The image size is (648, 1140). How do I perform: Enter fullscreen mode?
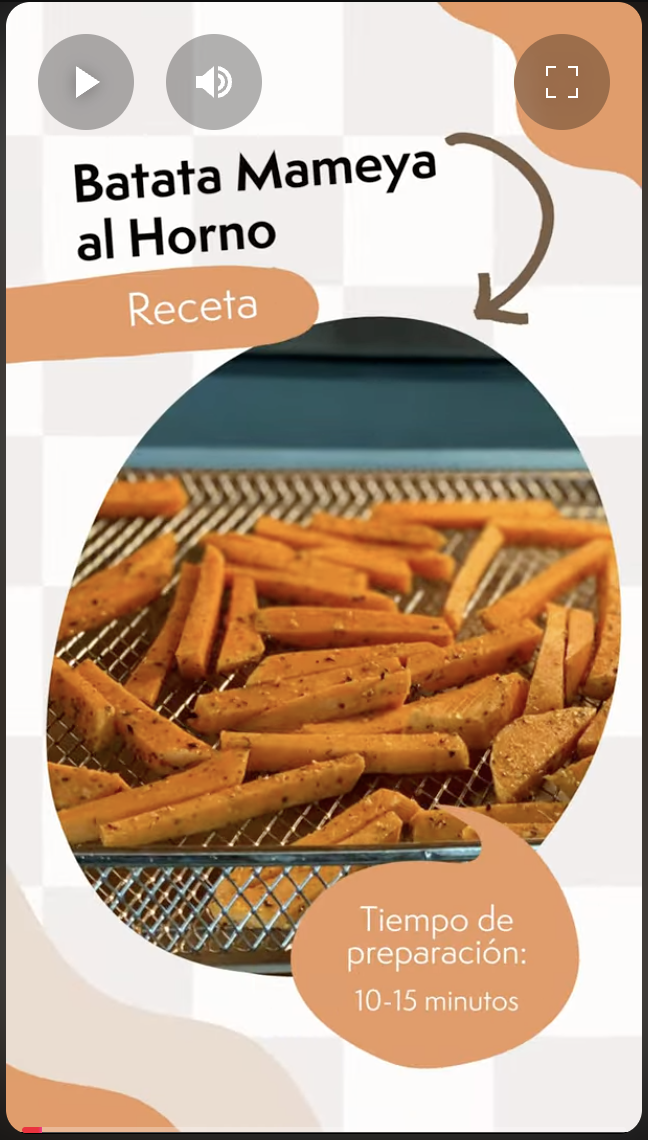pyautogui.click(x=562, y=82)
